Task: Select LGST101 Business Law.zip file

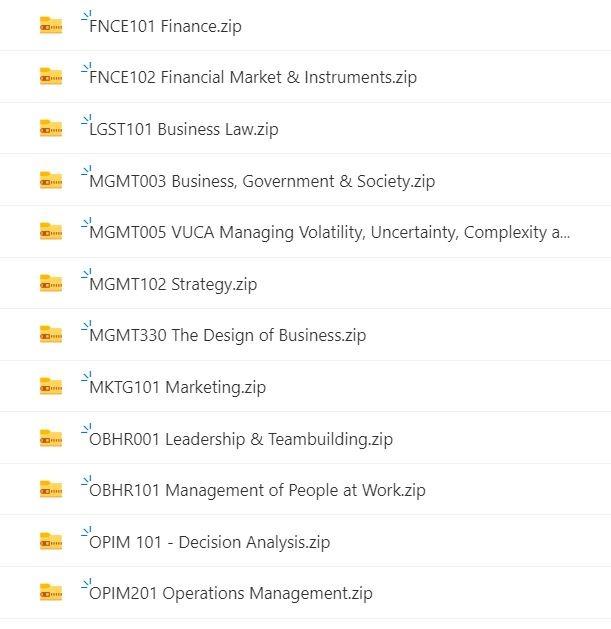Action: coord(184,130)
